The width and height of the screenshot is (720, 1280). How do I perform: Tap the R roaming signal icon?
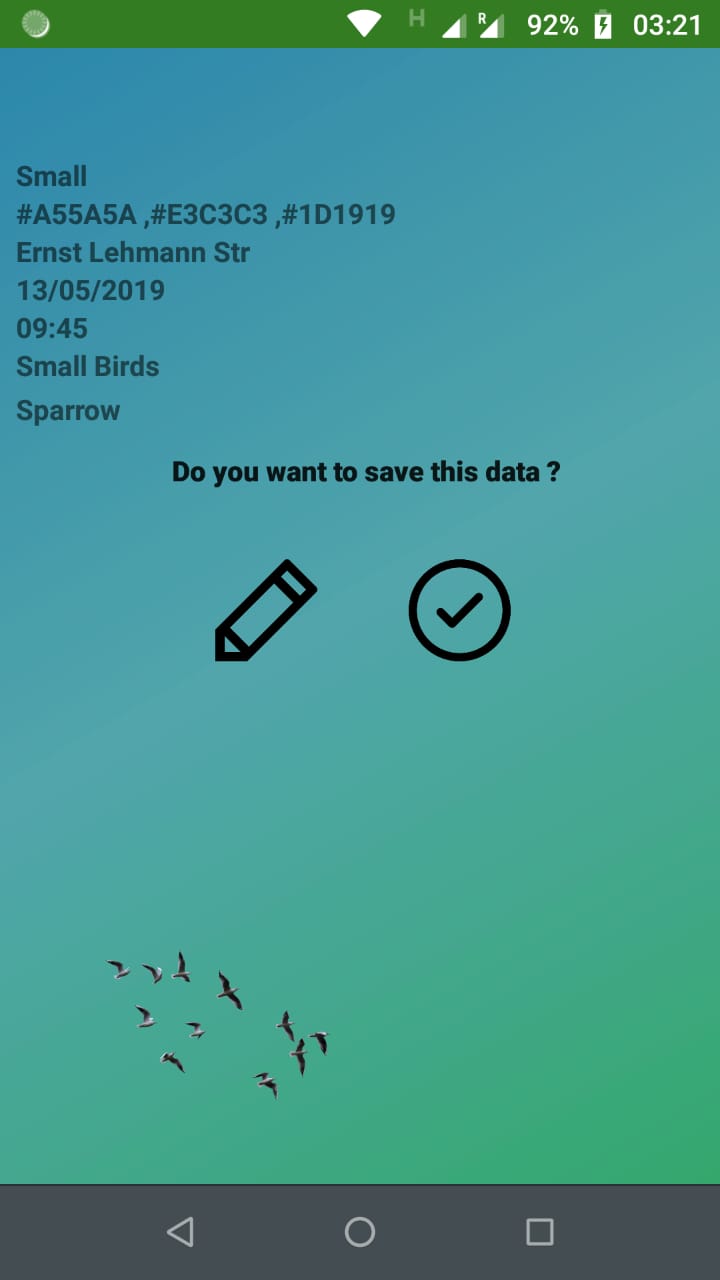[490, 22]
